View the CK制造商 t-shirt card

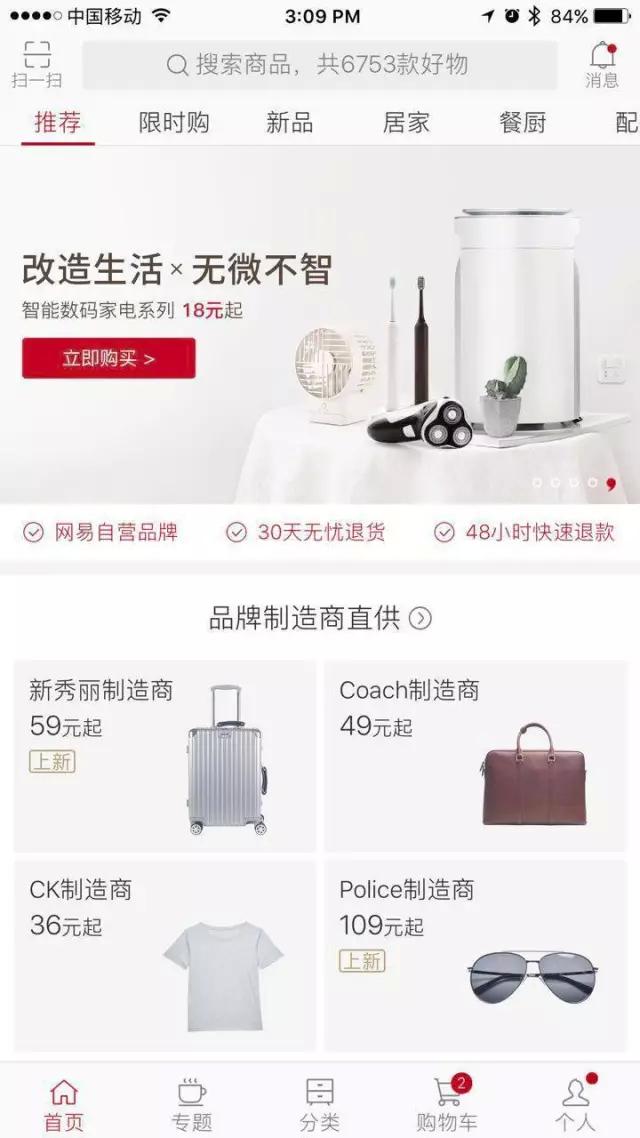tap(165, 955)
